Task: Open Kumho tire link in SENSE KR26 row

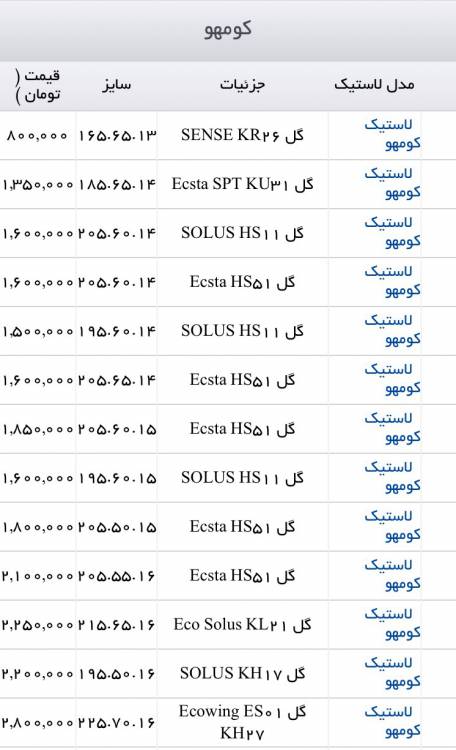Action: [x=392, y=134]
